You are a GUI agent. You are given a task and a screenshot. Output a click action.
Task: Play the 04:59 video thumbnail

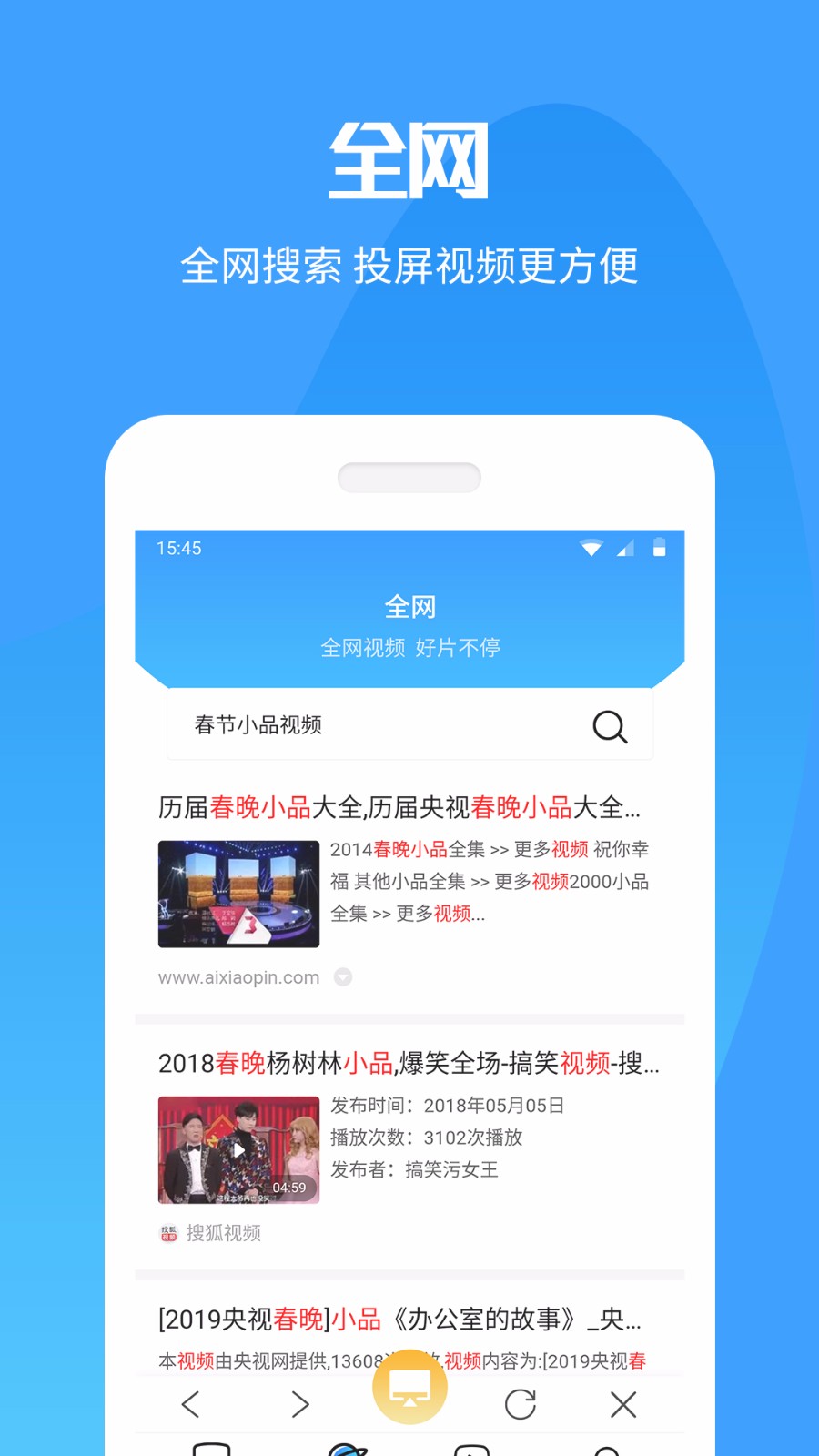tap(238, 1149)
